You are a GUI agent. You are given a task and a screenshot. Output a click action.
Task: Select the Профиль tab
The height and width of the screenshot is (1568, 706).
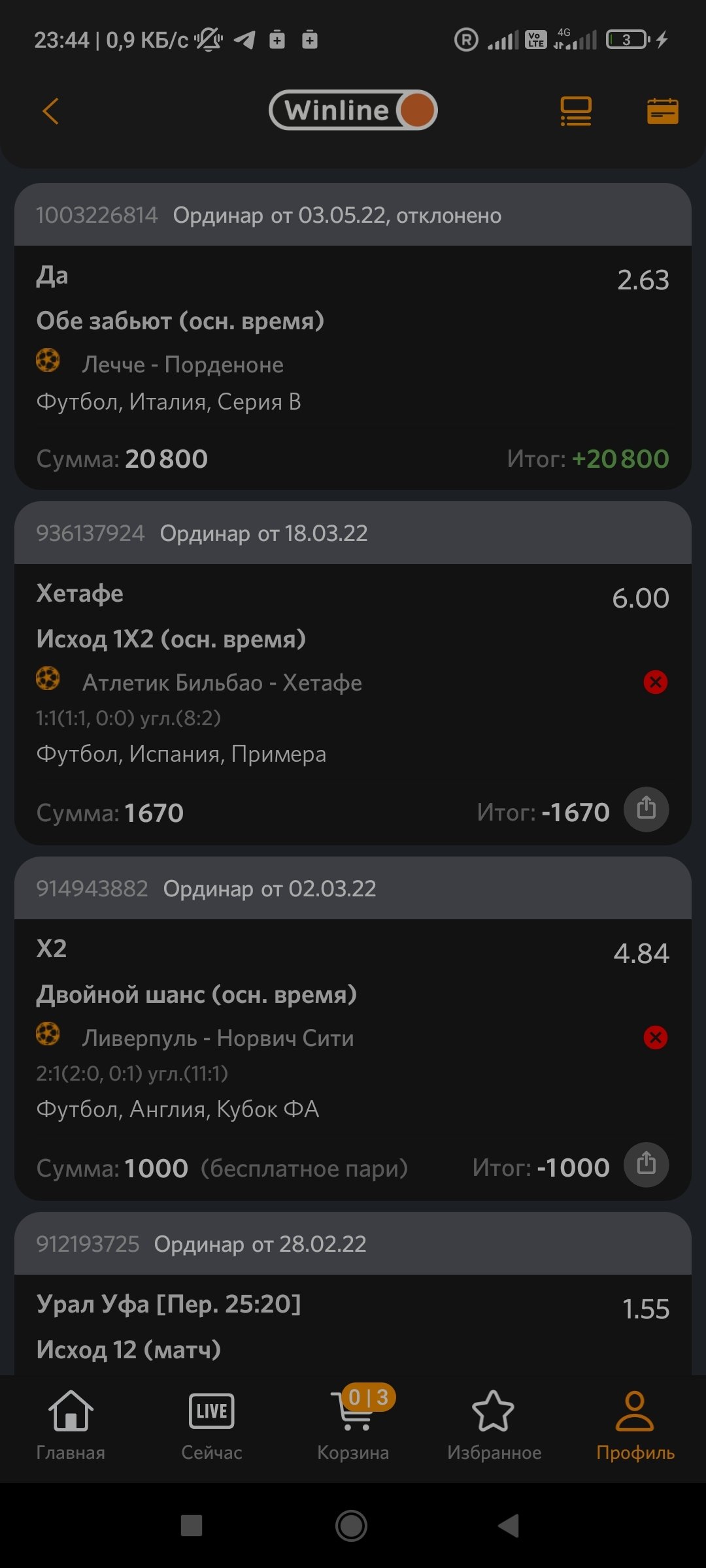[635, 1426]
